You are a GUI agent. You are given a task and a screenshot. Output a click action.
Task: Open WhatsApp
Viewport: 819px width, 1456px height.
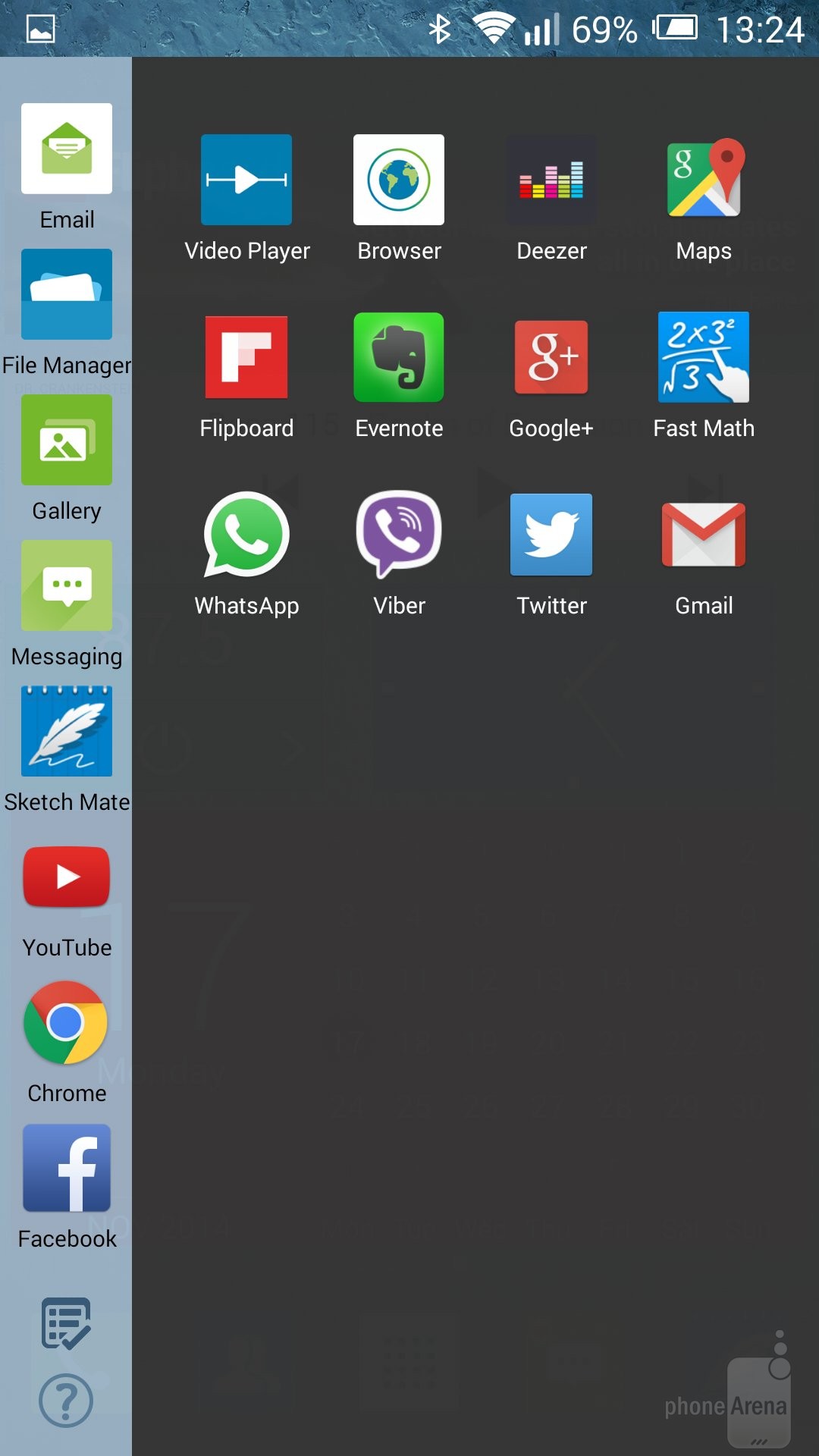coord(246,535)
